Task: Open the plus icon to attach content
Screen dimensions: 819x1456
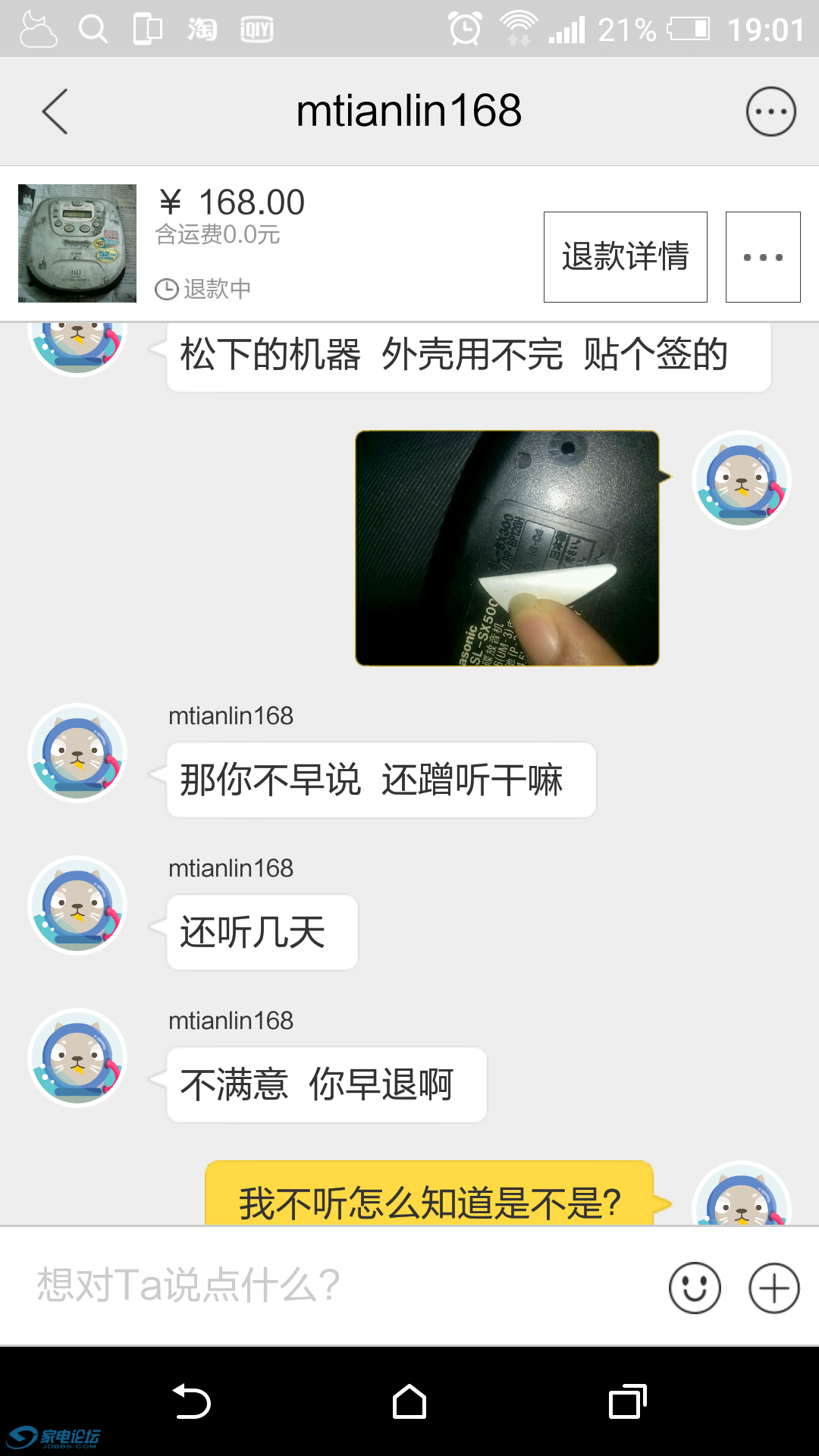Action: click(x=772, y=1288)
